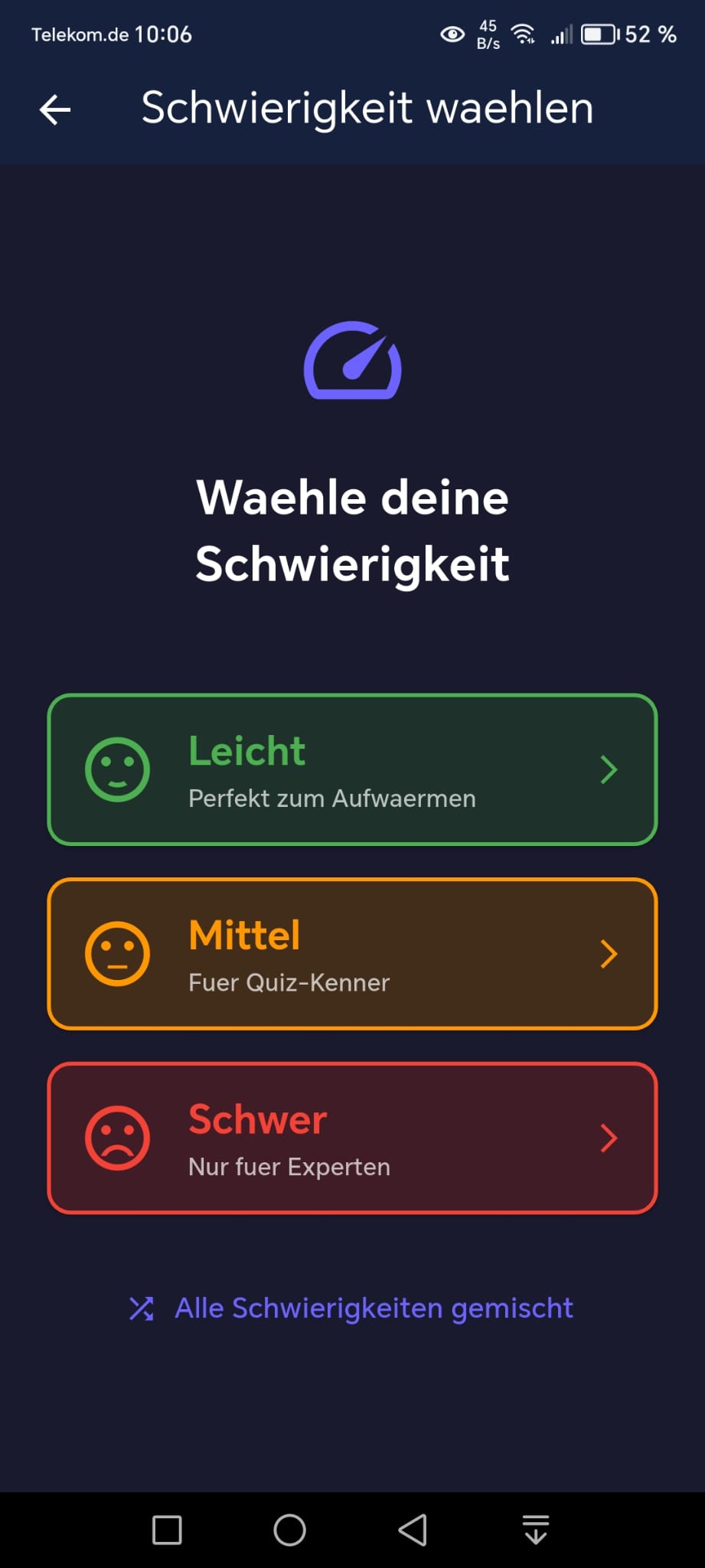Tap the back arrow in the header

(54, 109)
